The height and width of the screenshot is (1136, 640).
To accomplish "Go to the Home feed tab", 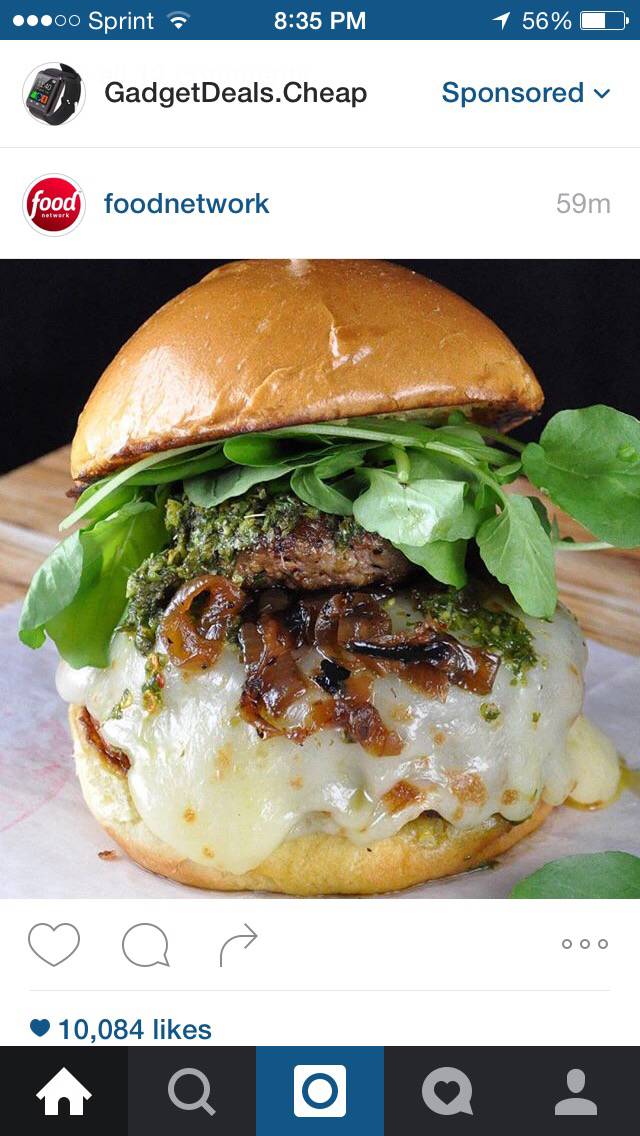I will coord(64,1091).
